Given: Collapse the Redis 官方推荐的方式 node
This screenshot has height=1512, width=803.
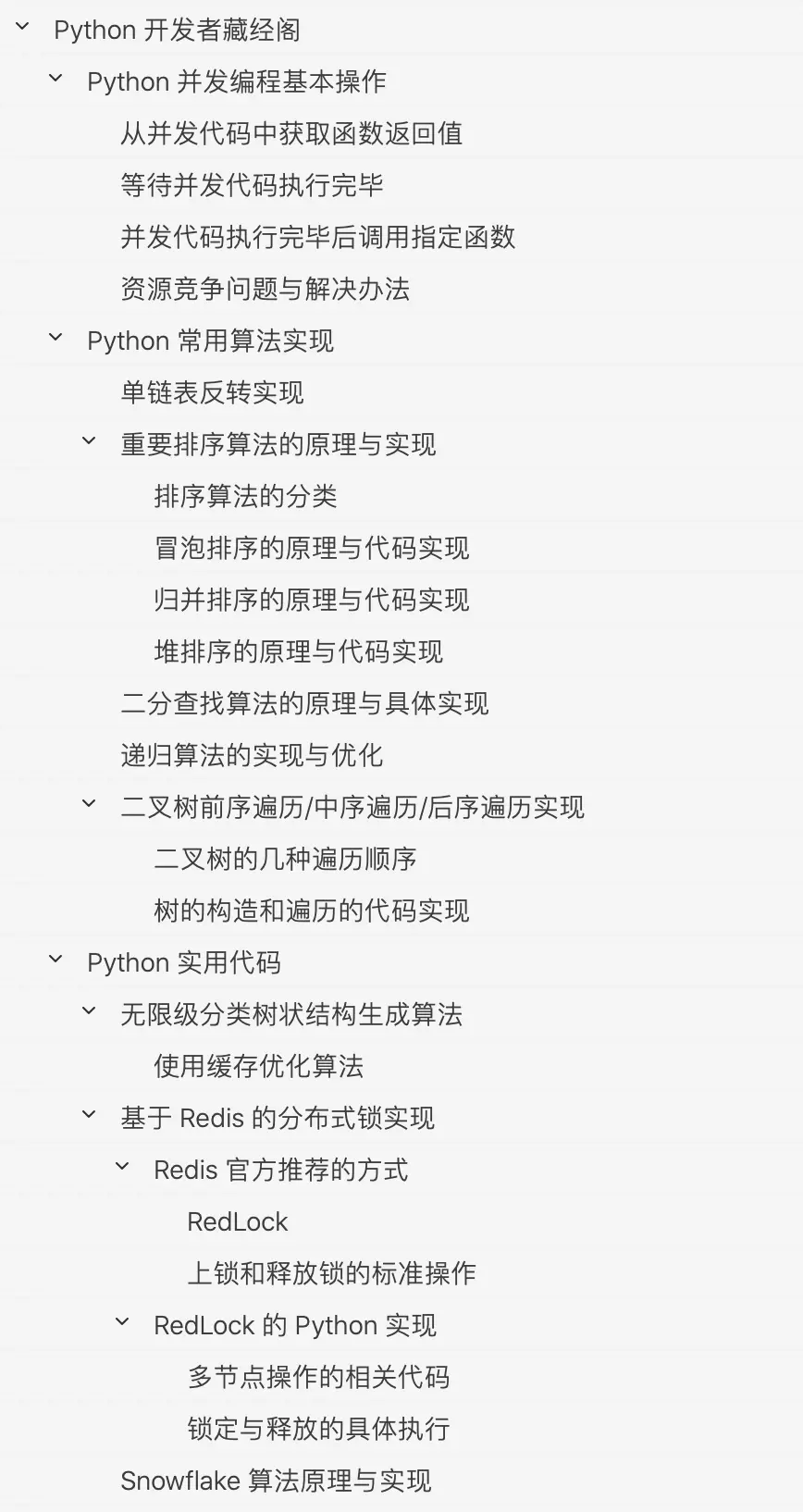Looking at the screenshot, I should click(x=123, y=1168).
